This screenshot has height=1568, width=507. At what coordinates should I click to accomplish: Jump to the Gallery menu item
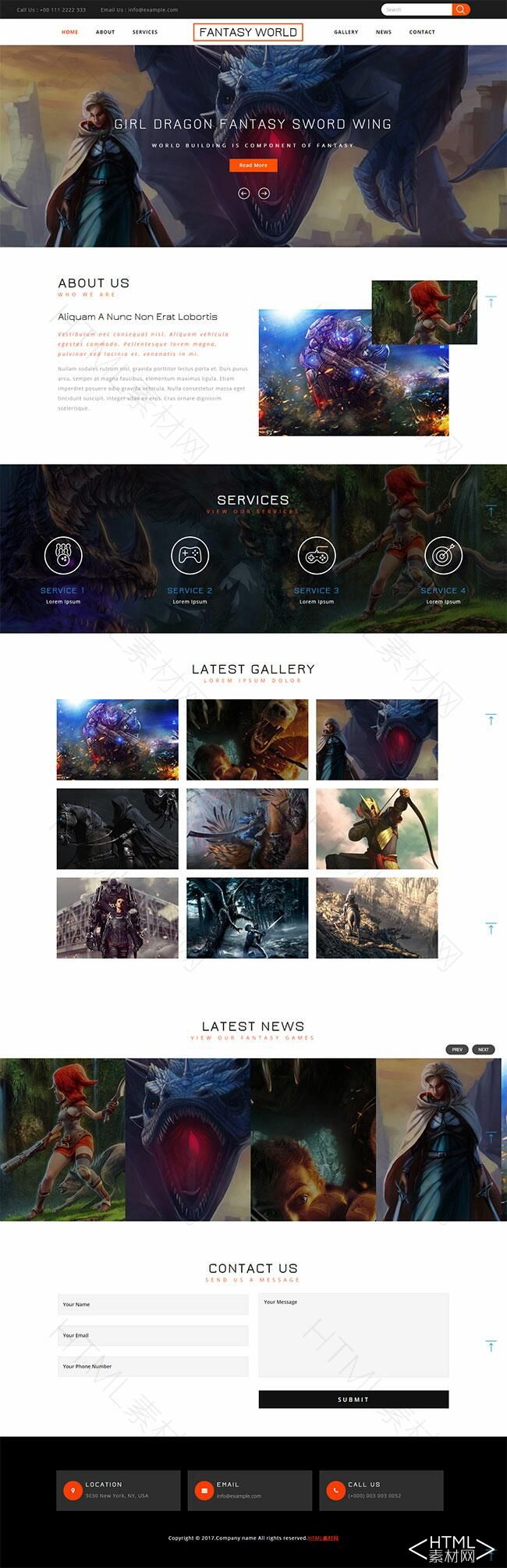(x=346, y=32)
